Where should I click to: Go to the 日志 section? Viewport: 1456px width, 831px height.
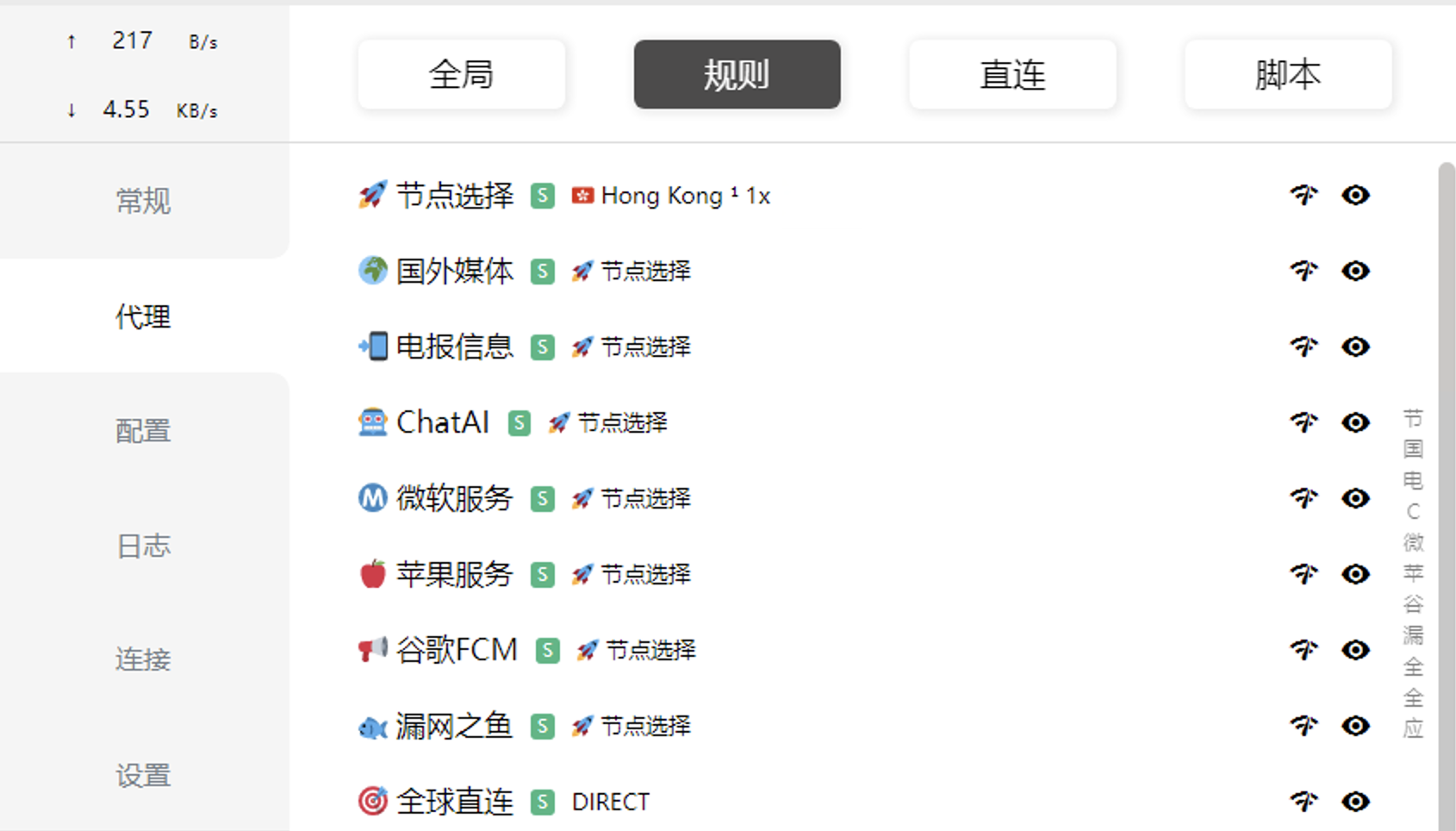(x=143, y=546)
